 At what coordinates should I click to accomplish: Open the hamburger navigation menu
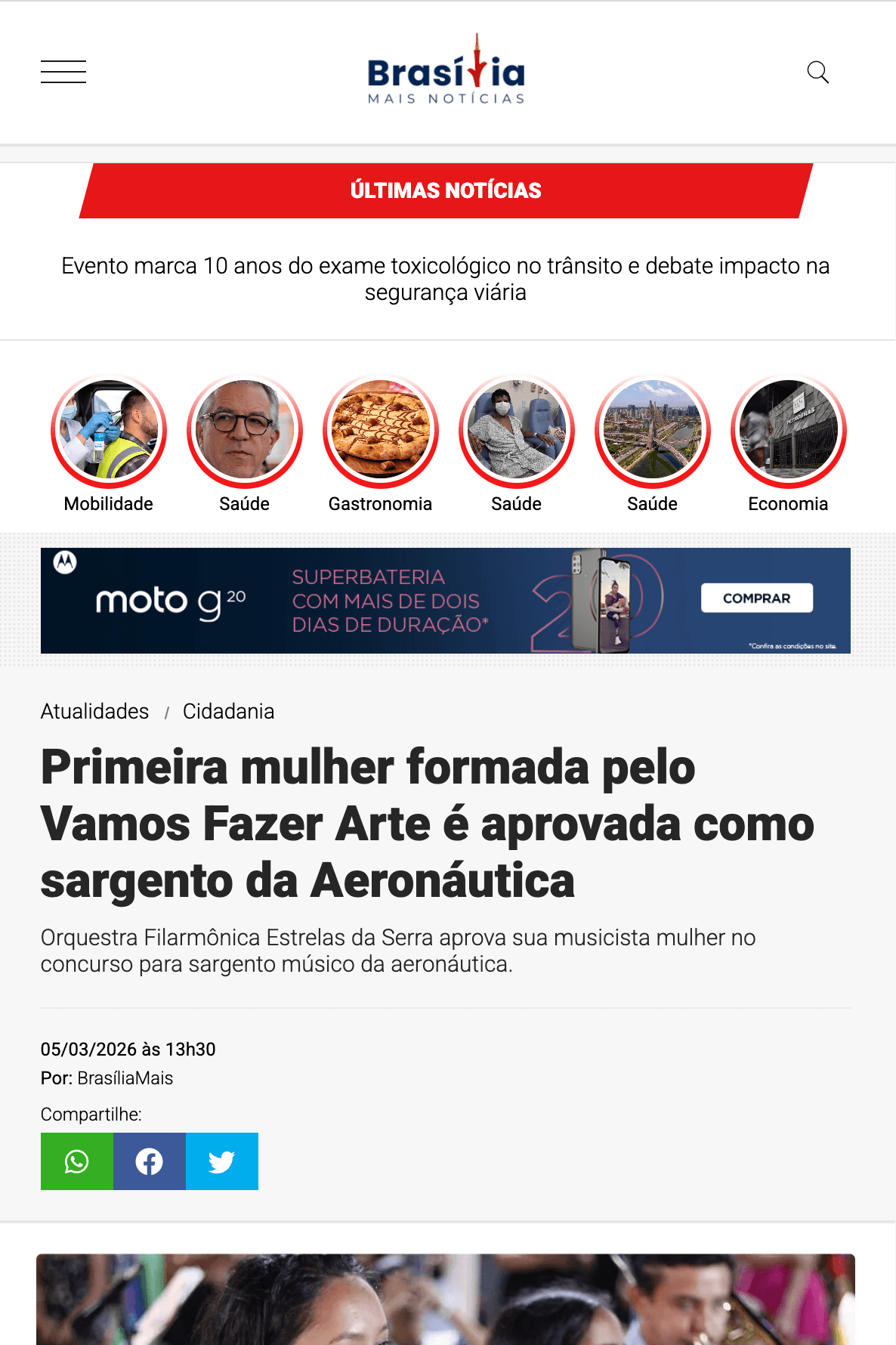[63, 72]
